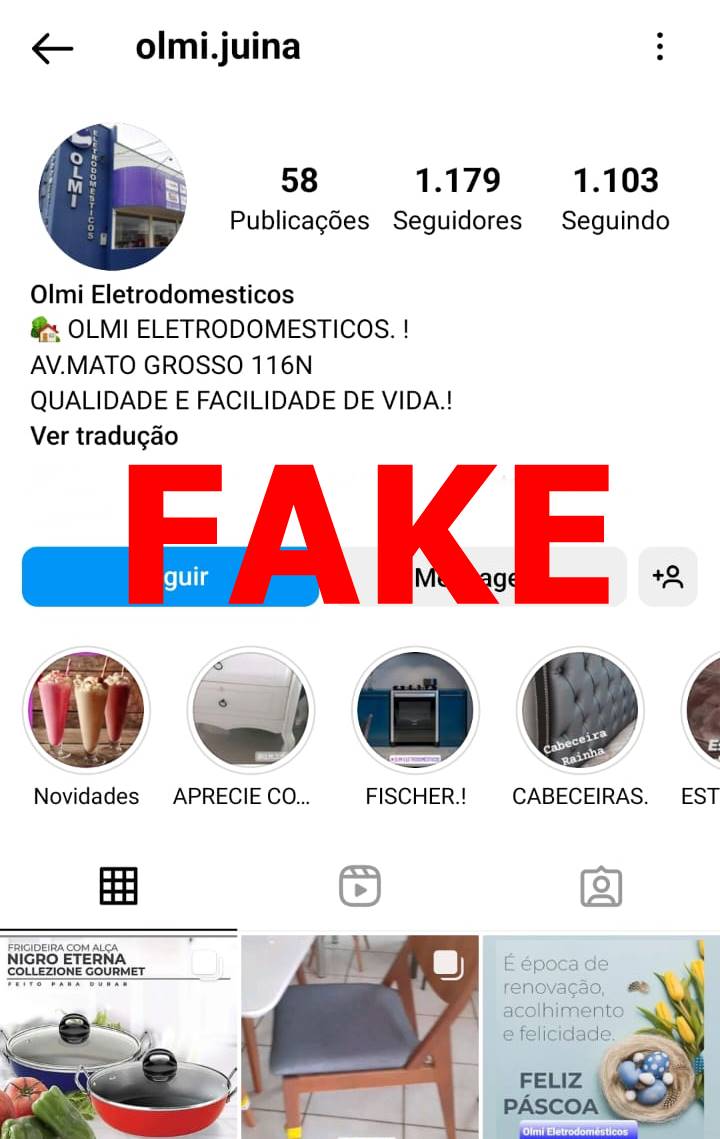Tap Ver tradução link
This screenshot has width=720, height=1139.
pos(104,436)
